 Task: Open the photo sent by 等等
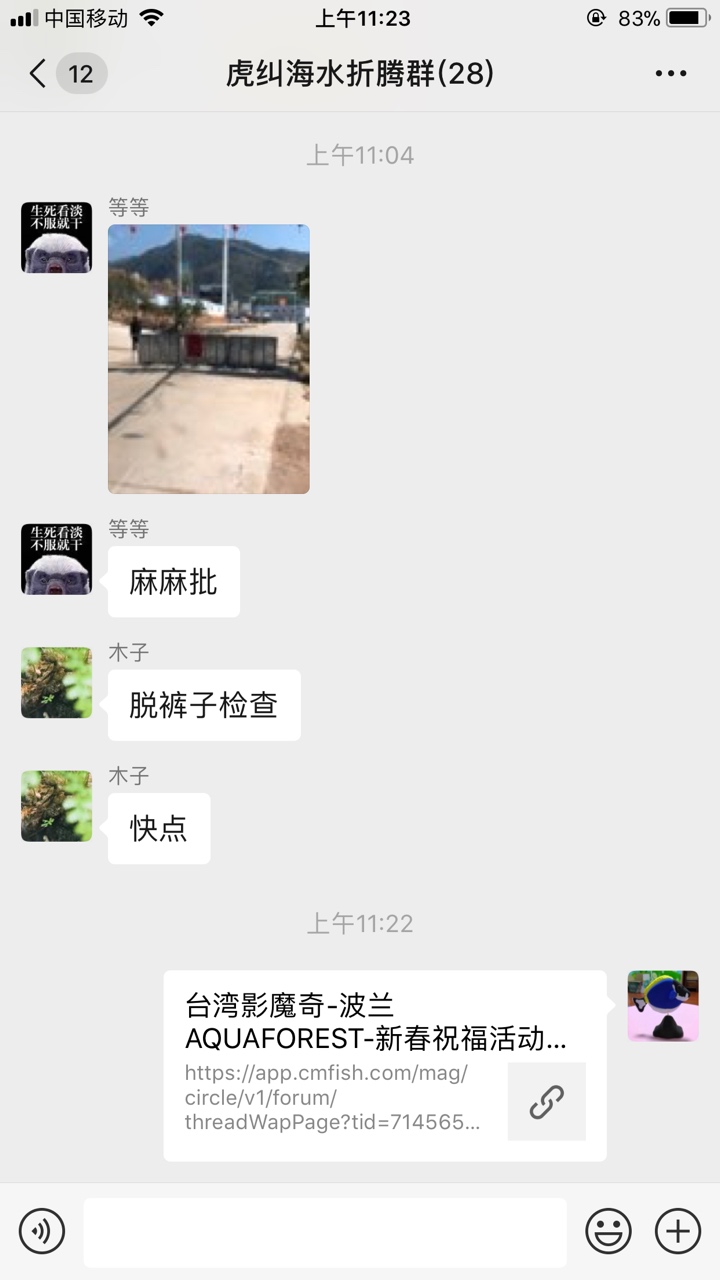(x=208, y=358)
